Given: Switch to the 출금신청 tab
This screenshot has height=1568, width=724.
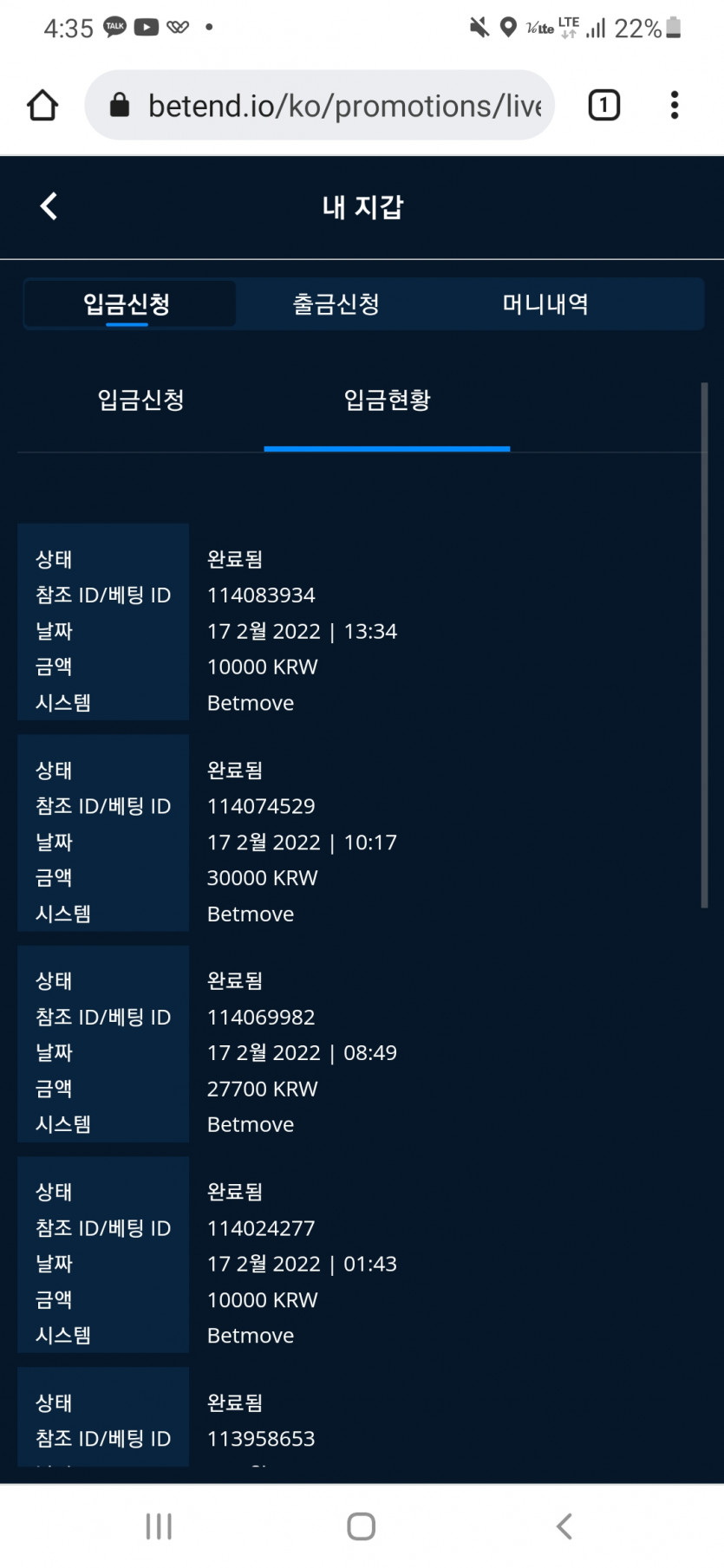Looking at the screenshot, I should pyautogui.click(x=336, y=304).
